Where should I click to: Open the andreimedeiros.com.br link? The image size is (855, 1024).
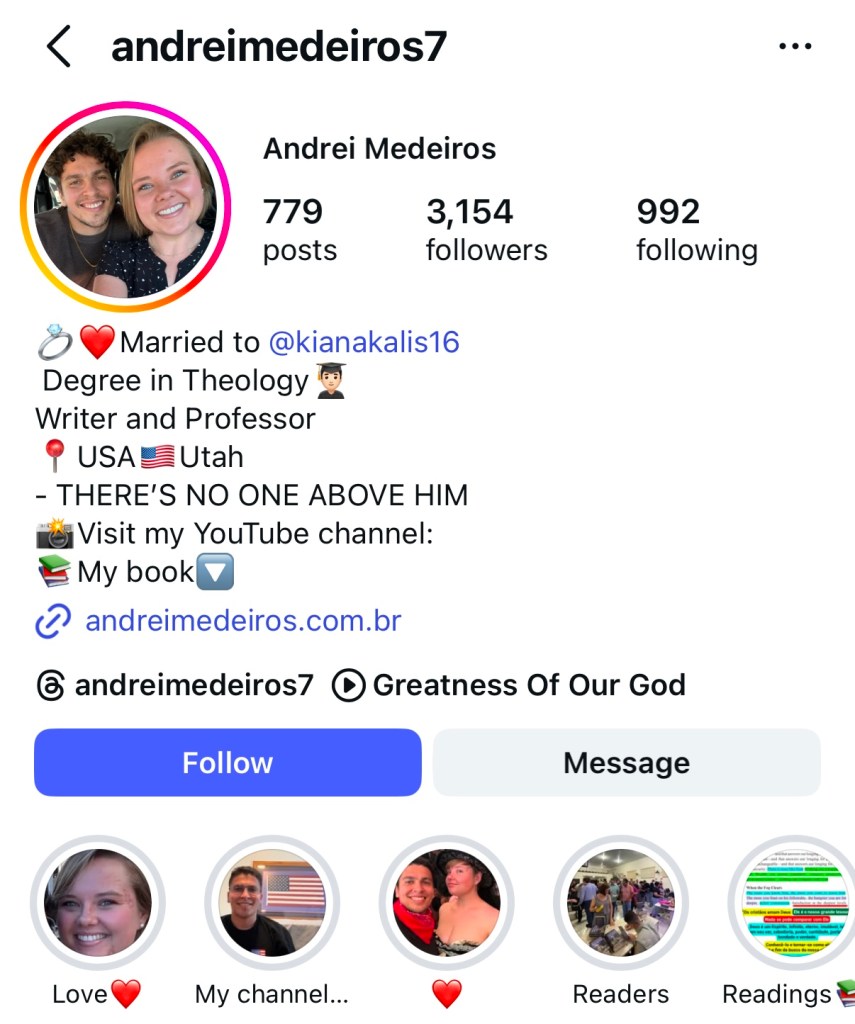(x=243, y=621)
